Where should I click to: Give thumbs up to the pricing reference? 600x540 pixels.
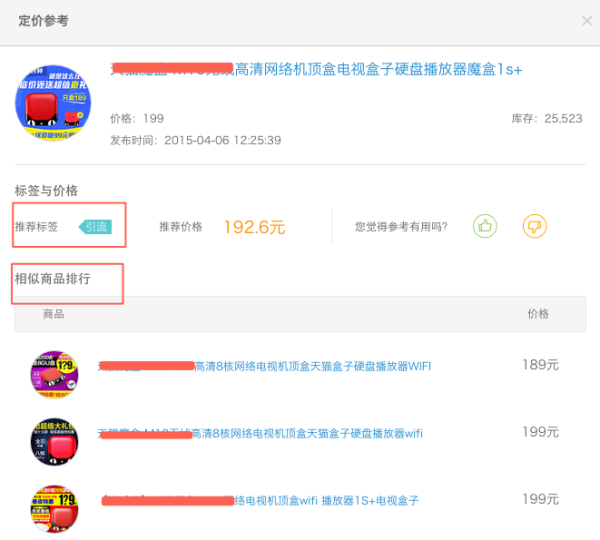(x=486, y=226)
